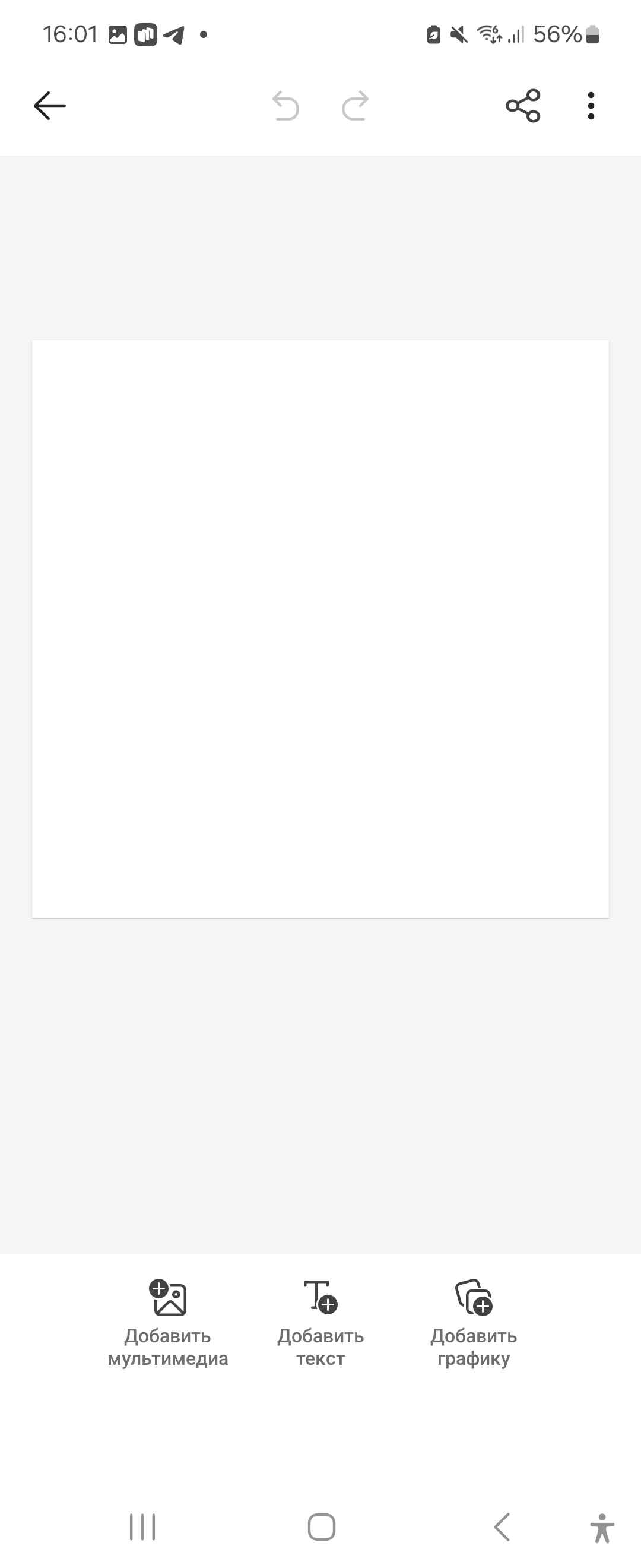Select Добавить текст
This screenshot has height=1568, width=641.
[x=320, y=1322]
